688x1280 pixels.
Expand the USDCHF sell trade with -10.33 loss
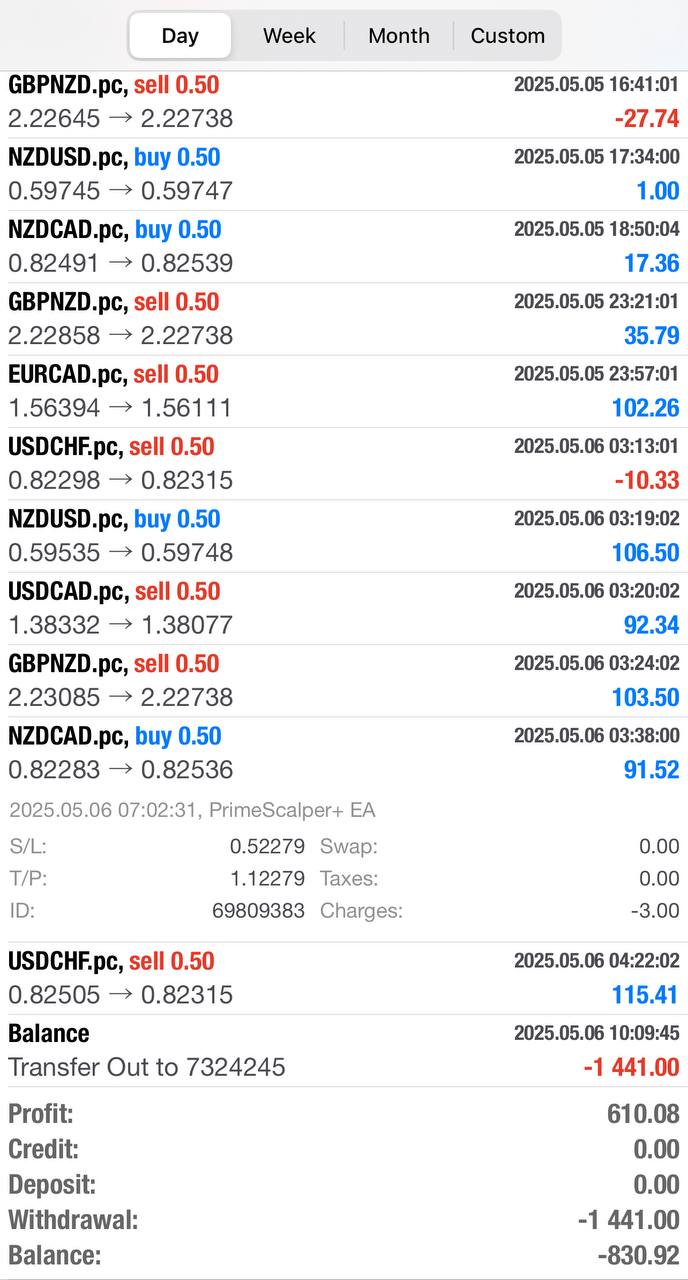point(344,464)
